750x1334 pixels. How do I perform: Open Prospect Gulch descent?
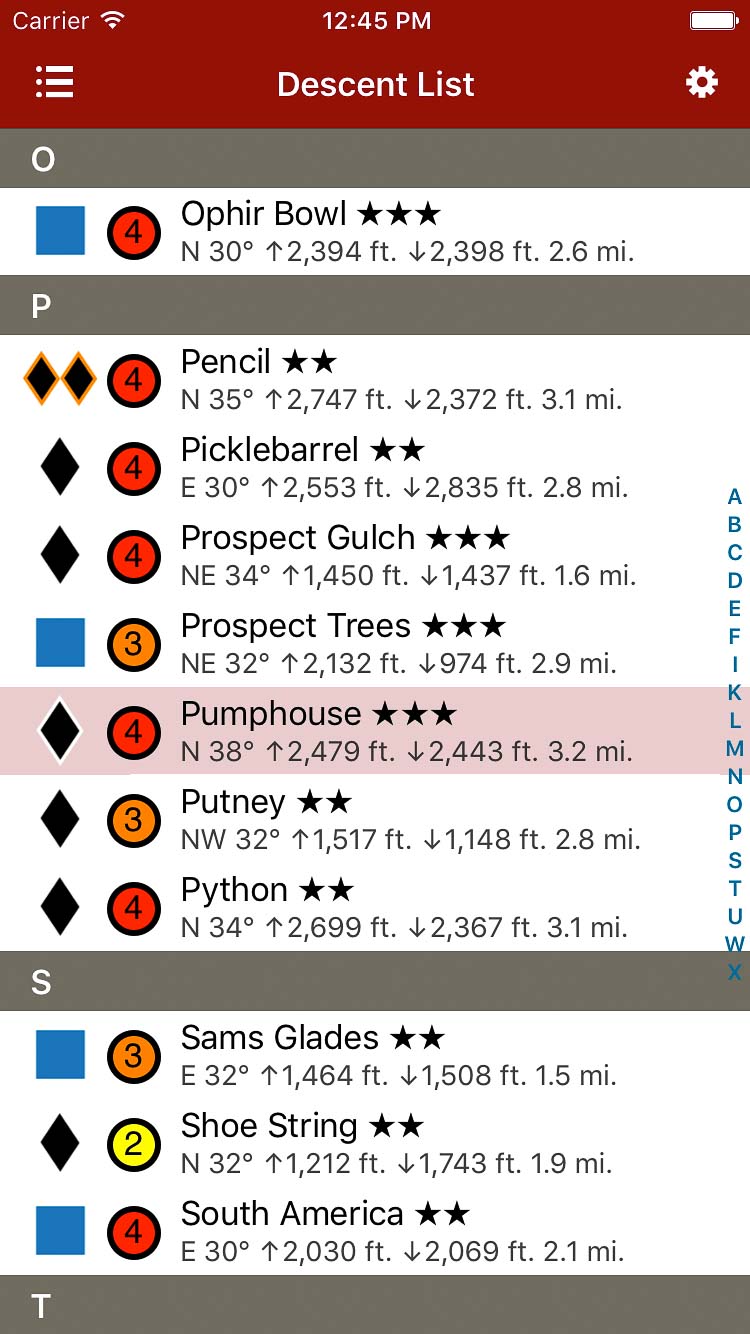[375, 555]
